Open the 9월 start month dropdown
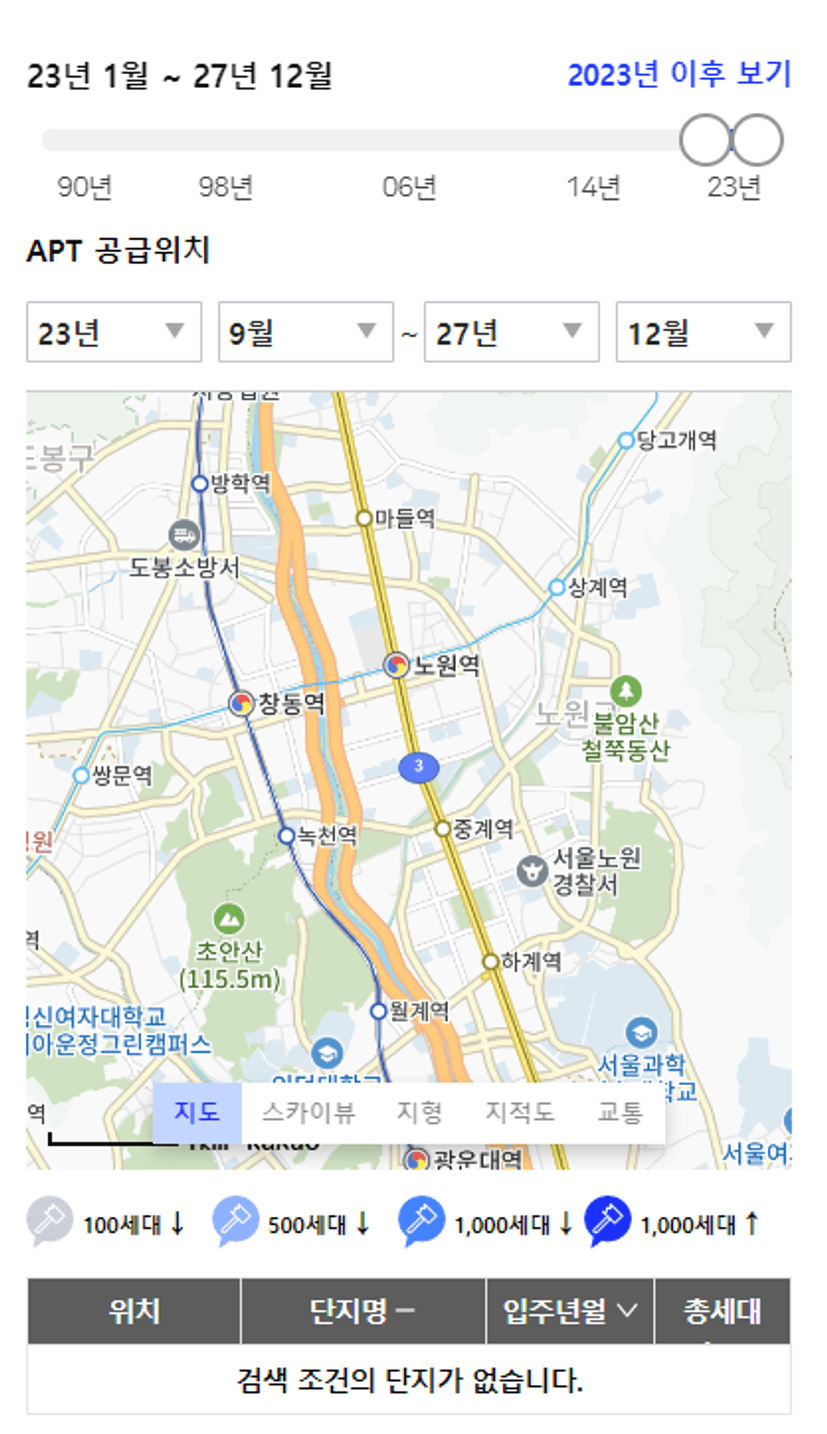Viewport: 827px width, 1434px height. (x=306, y=332)
